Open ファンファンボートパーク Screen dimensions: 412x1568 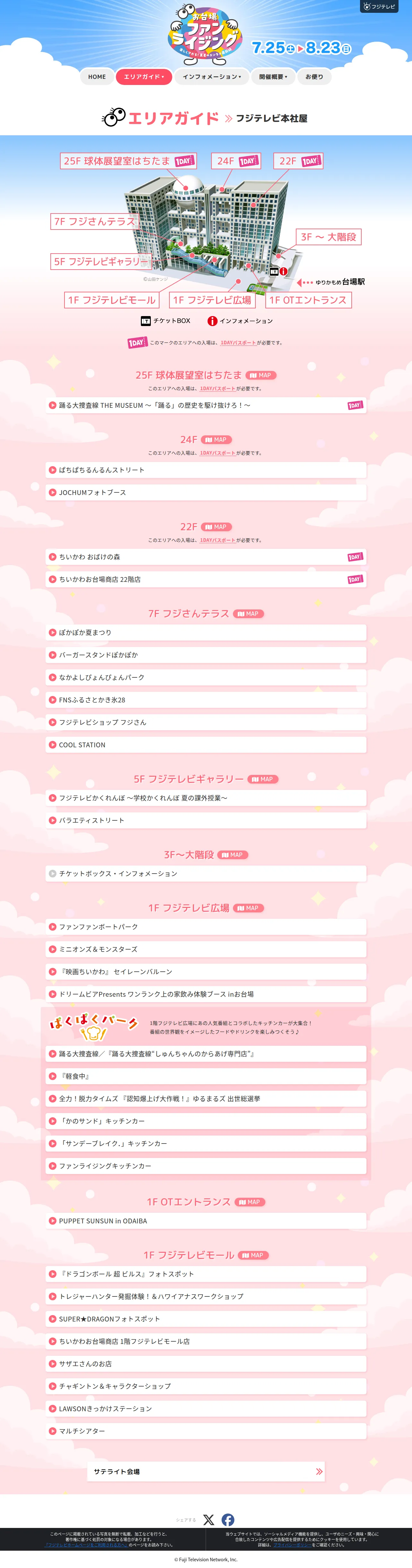pyautogui.click(x=206, y=927)
